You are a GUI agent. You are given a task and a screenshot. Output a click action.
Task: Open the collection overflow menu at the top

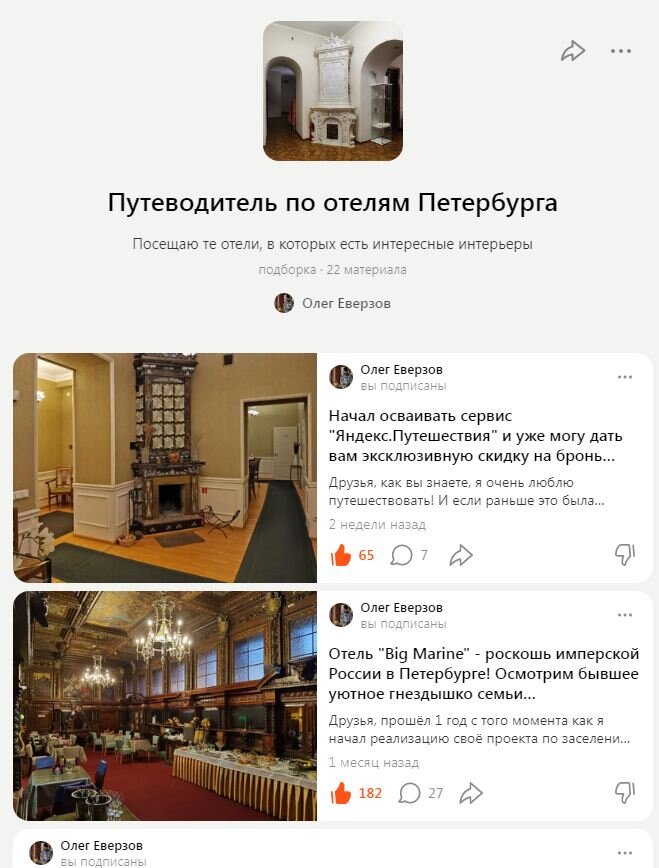tap(621, 51)
